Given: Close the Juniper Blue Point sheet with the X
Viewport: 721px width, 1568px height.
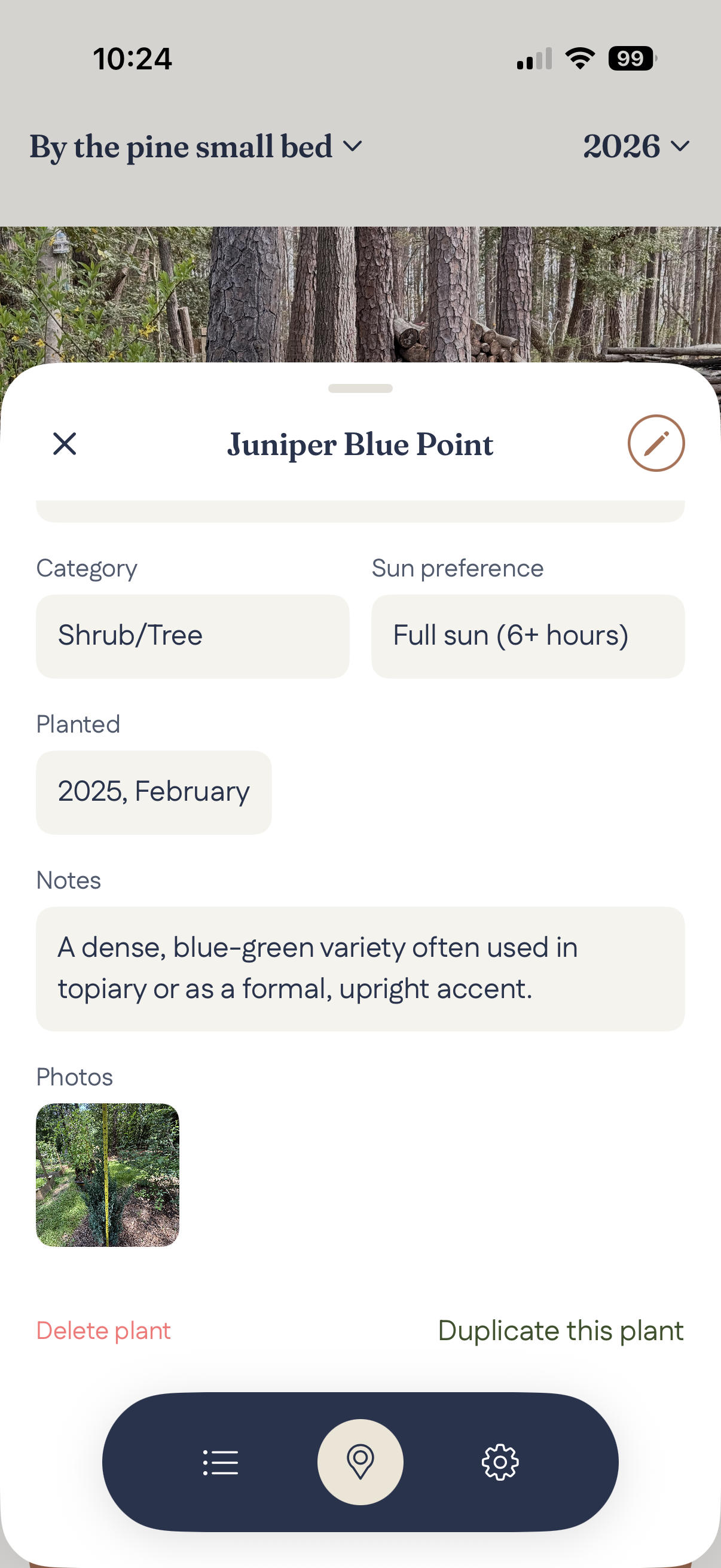Looking at the screenshot, I should tap(65, 444).
